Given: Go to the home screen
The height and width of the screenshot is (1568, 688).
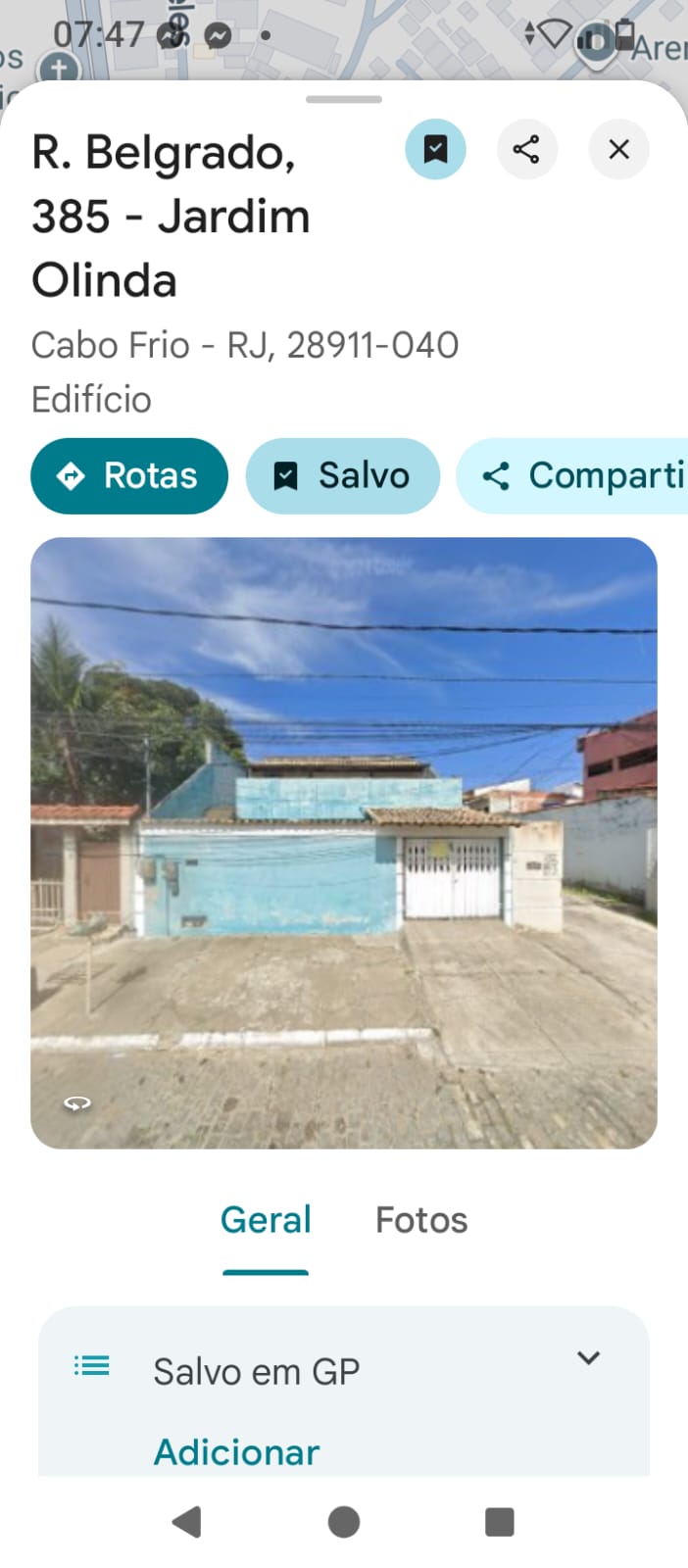Looking at the screenshot, I should (344, 1522).
